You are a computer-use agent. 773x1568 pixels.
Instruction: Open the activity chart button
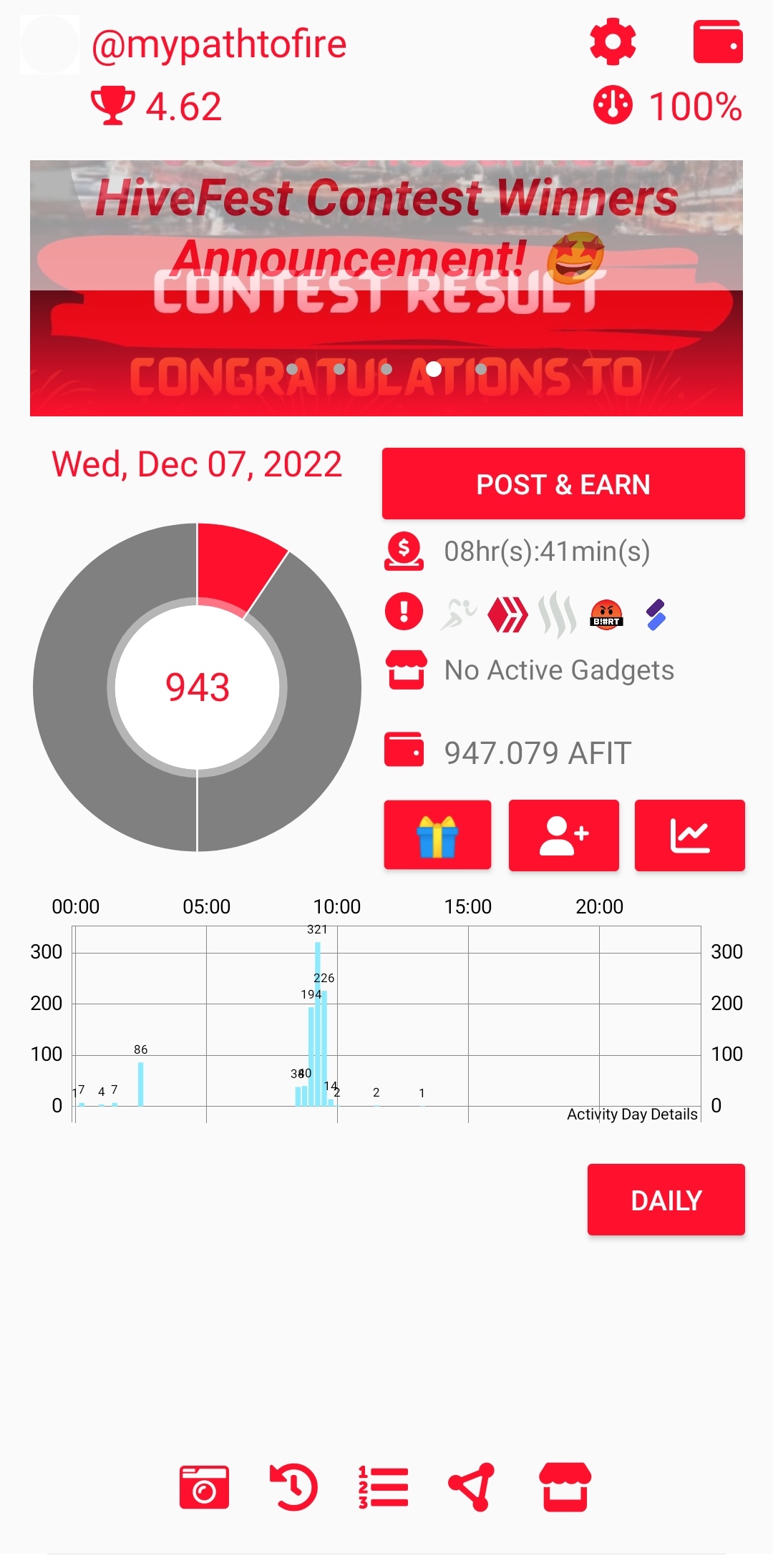pyautogui.click(x=690, y=835)
